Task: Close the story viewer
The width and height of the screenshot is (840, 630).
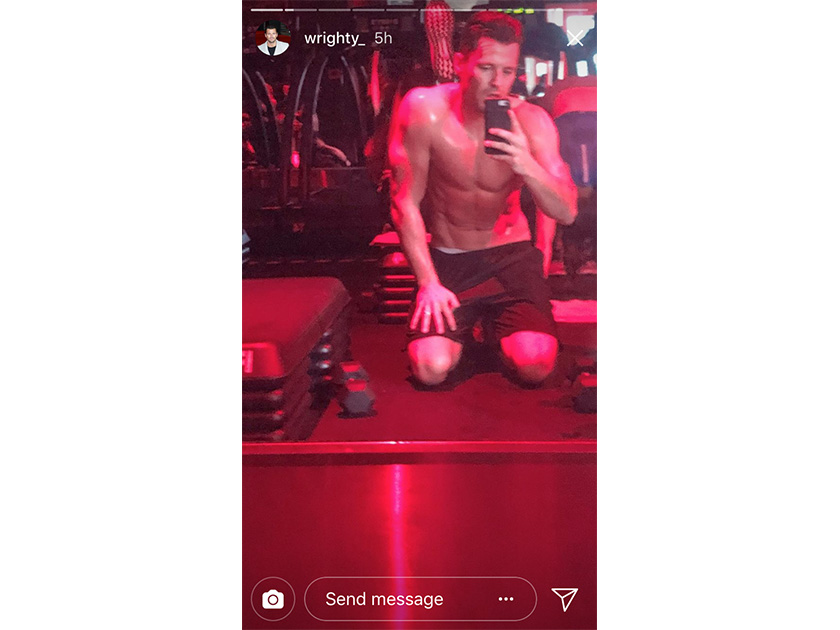Action: pyautogui.click(x=575, y=39)
